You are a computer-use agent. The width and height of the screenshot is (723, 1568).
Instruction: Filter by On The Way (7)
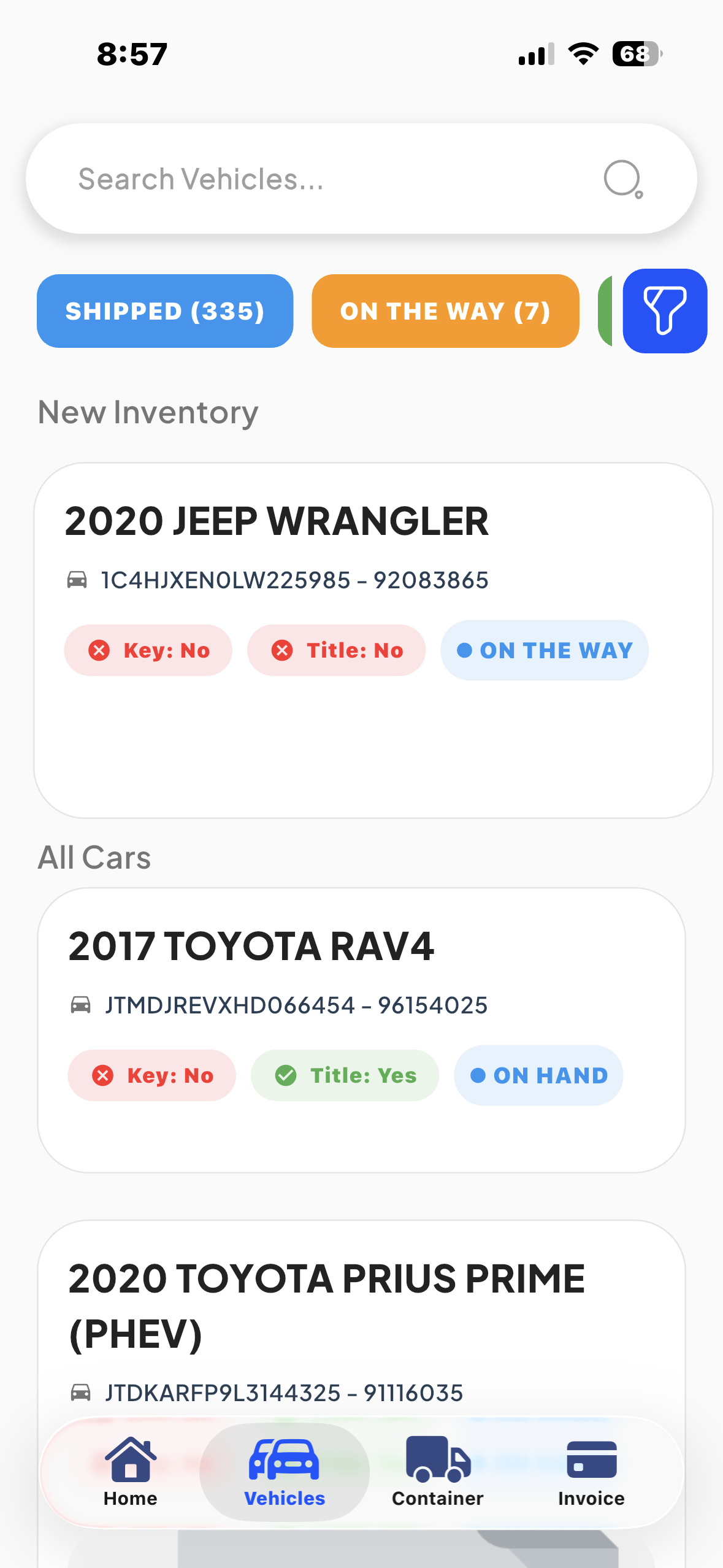[x=445, y=311]
